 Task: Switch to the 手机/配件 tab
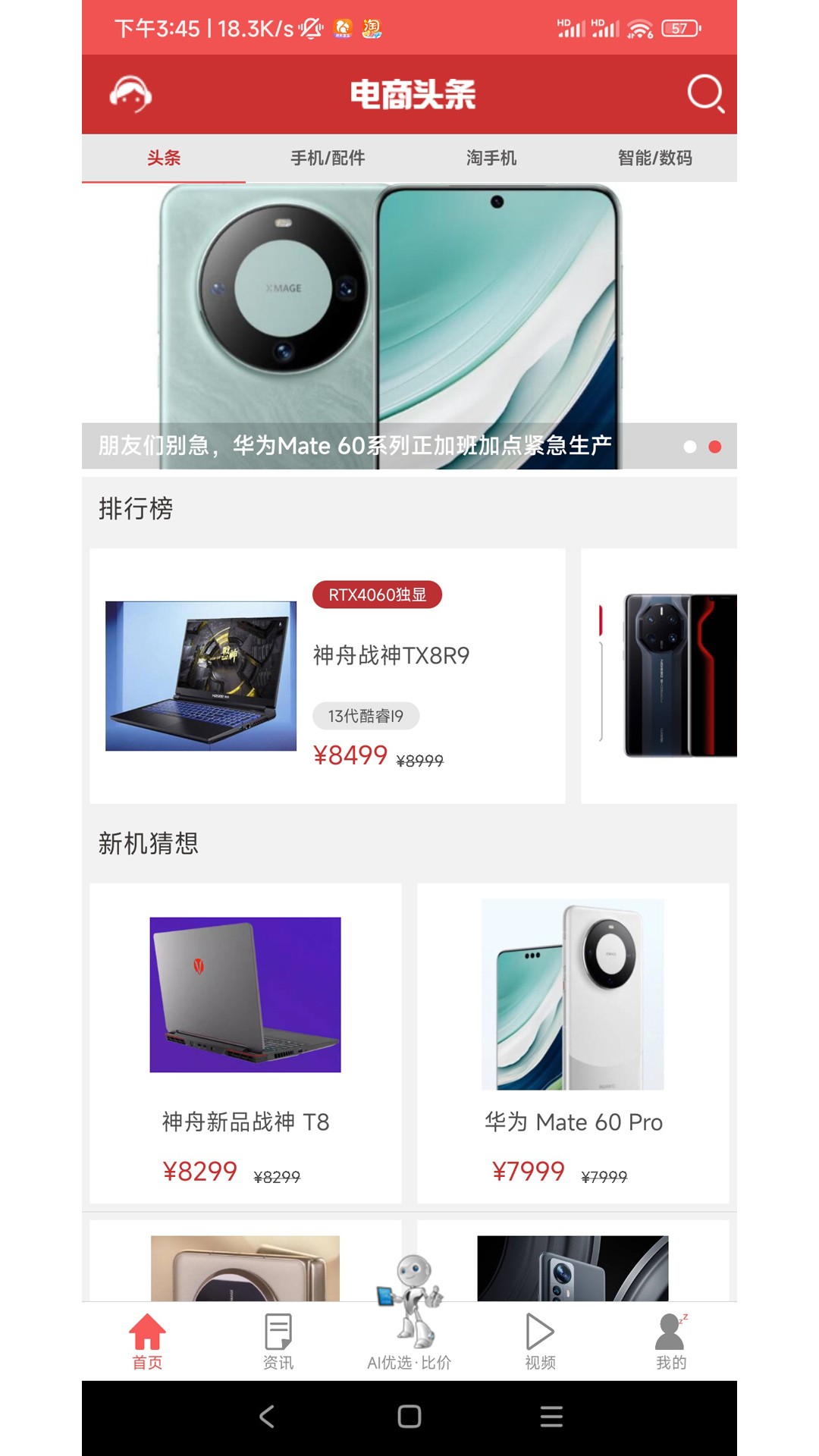click(x=327, y=158)
